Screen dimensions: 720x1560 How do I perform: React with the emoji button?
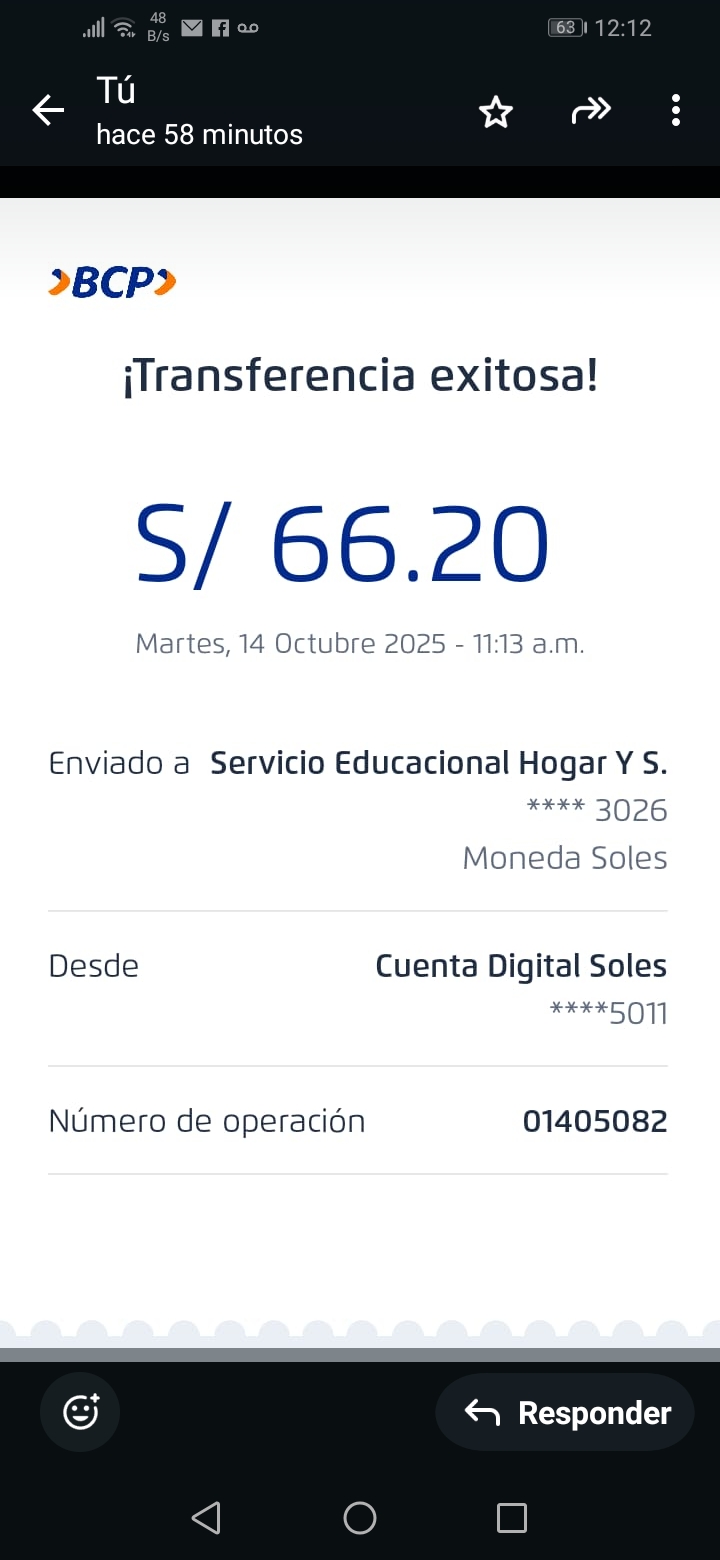[80, 1412]
